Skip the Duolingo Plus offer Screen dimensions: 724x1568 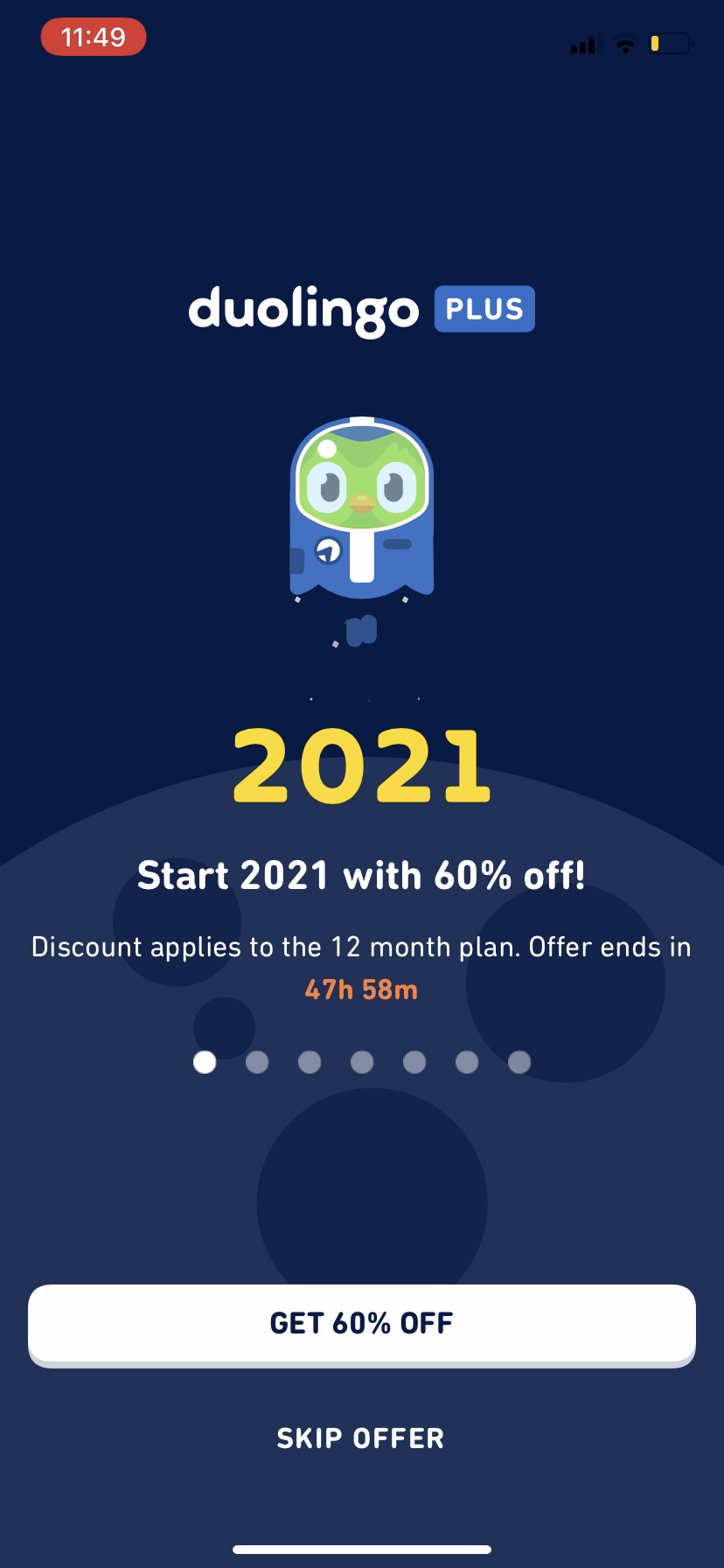click(x=361, y=1438)
